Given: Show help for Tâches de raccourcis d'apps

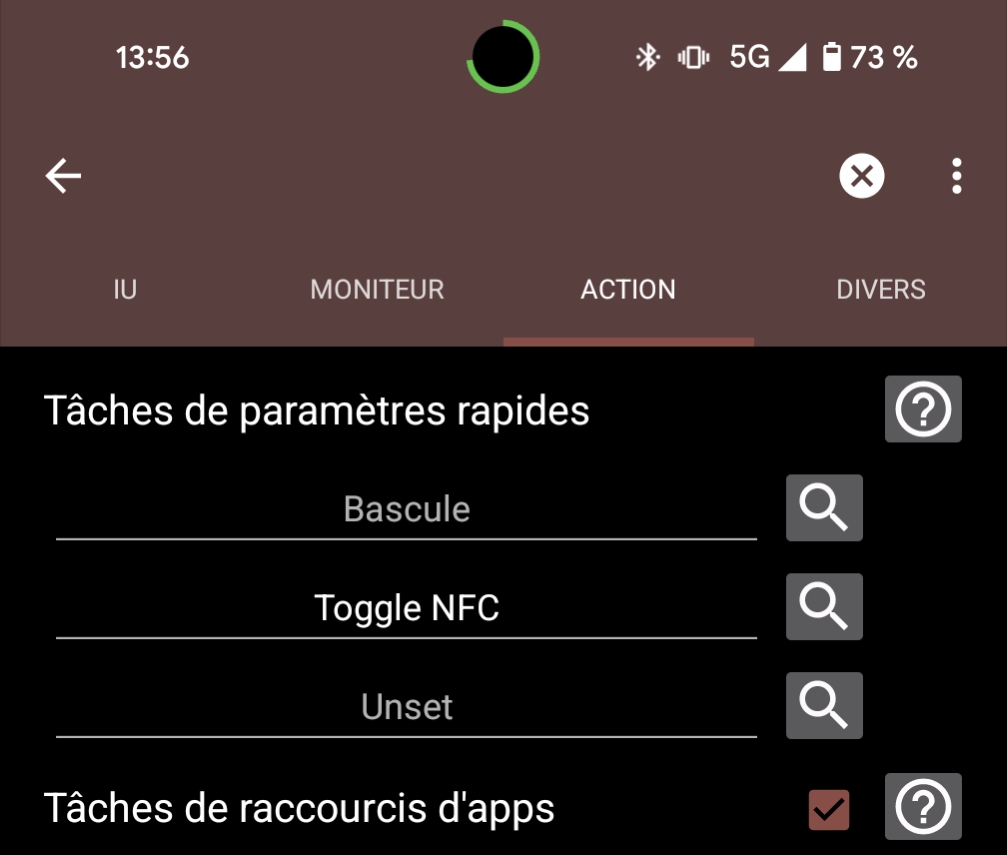Looking at the screenshot, I should 922,807.
